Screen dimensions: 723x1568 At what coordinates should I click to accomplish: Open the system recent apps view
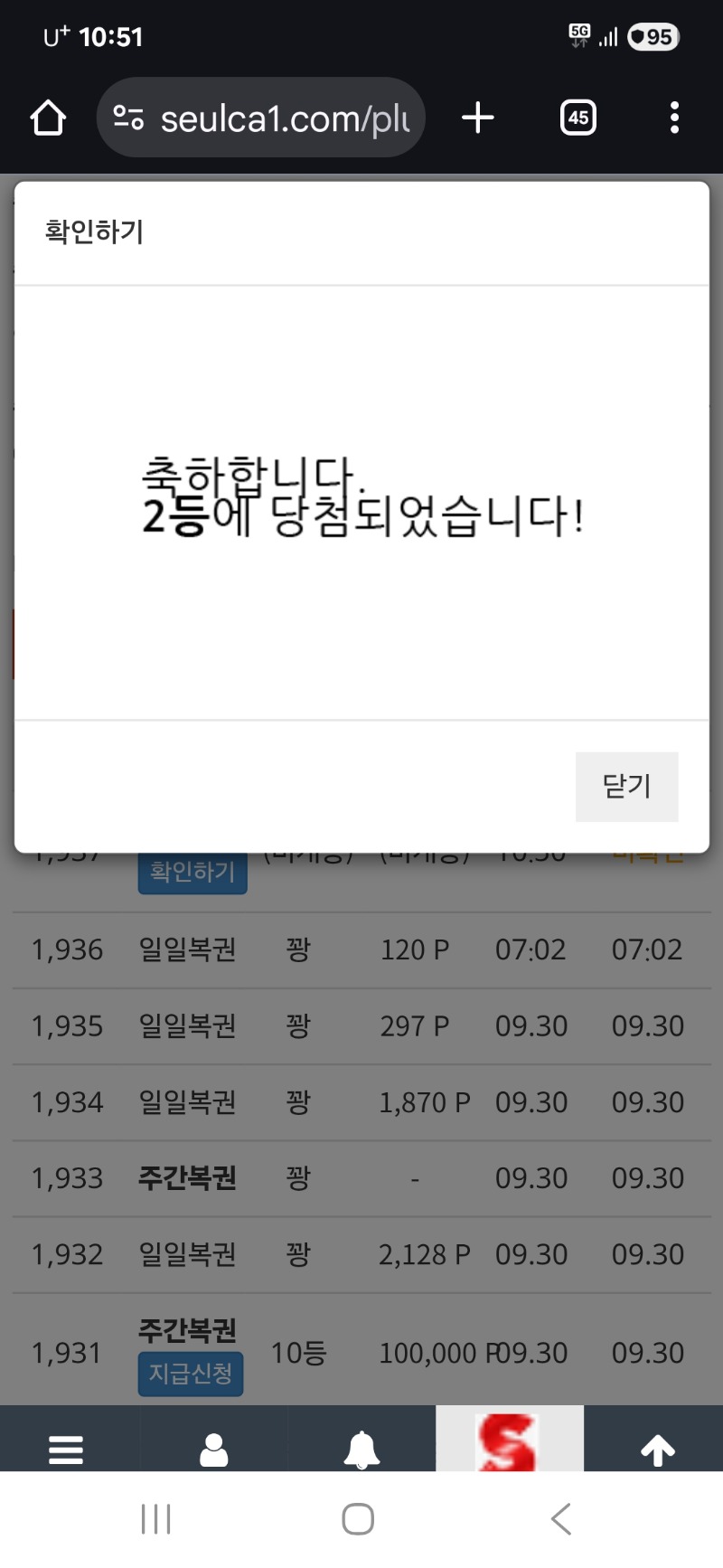coord(155,1518)
